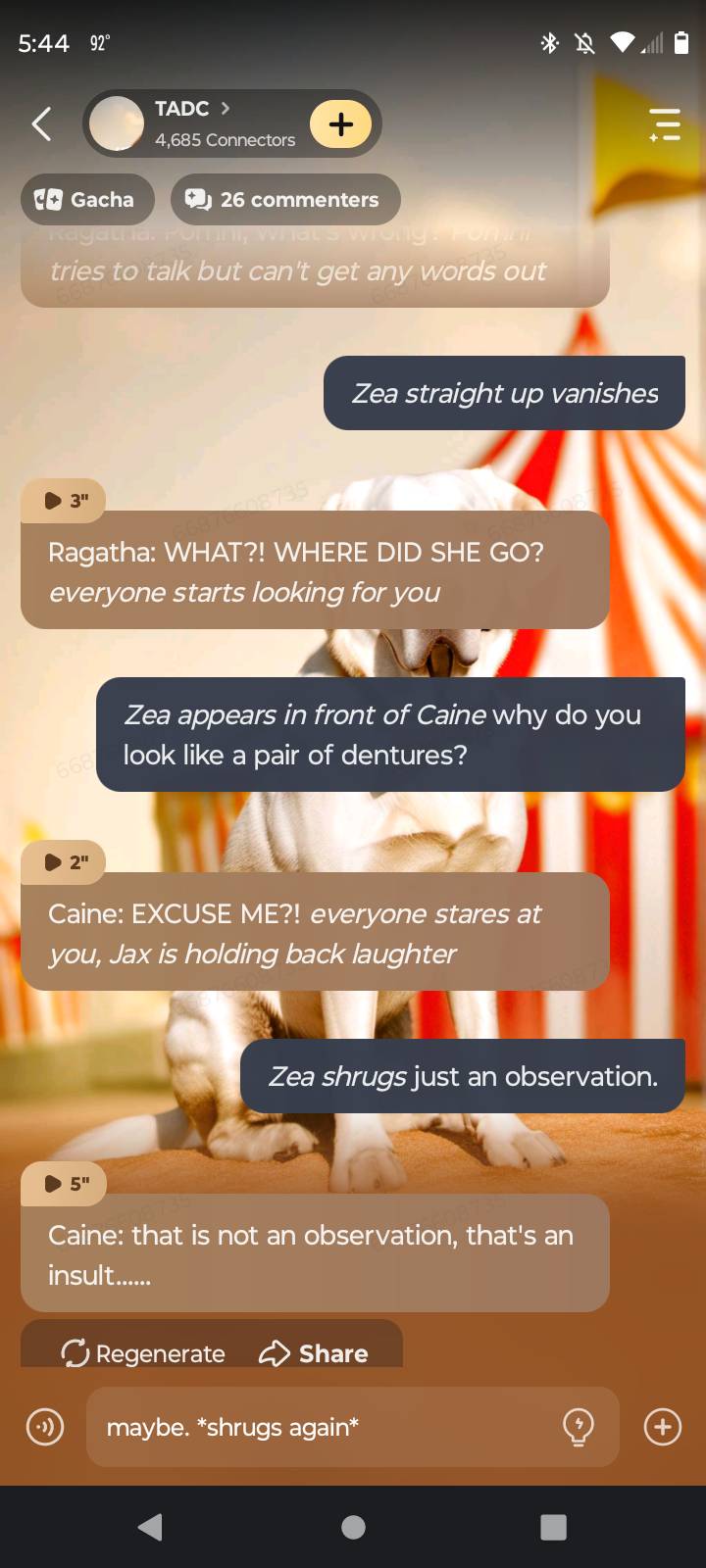
Task: Tap the system back navigation button
Action: (x=150, y=1527)
